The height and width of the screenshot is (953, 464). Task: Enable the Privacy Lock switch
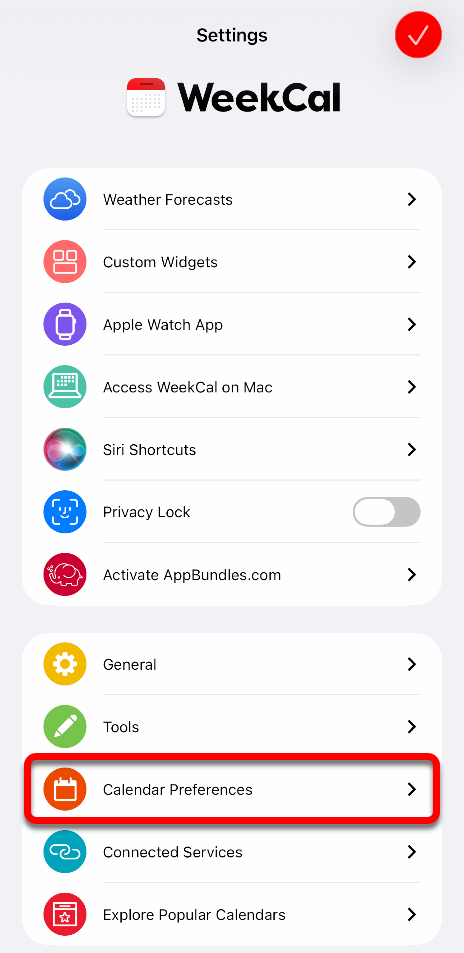(x=387, y=512)
